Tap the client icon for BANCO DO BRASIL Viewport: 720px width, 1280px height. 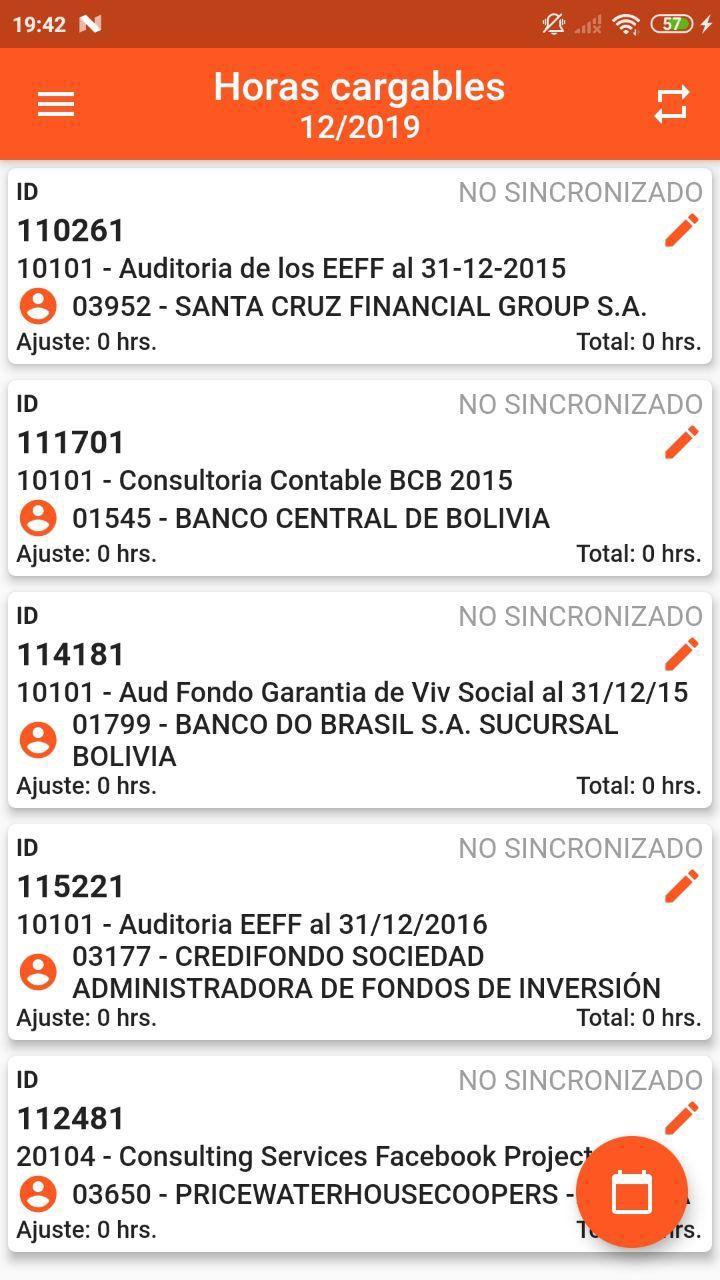coord(38,740)
